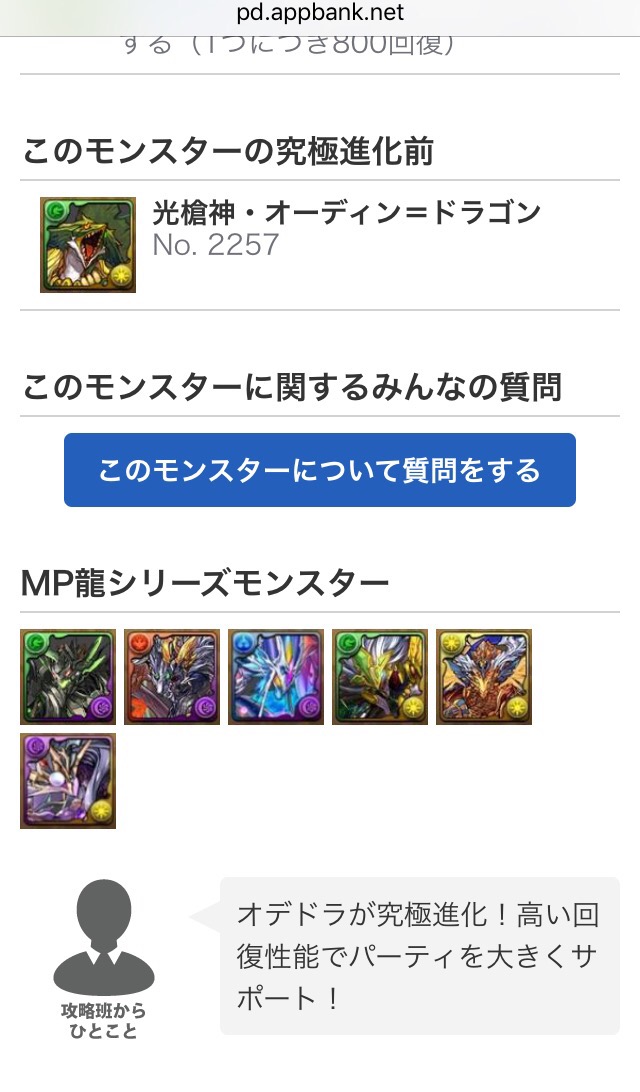Viewport: 640px width, 1092px height.
Task: Open 光槍神・オーディン=ドラゴン No. 2257 entry
Action: tap(320, 244)
